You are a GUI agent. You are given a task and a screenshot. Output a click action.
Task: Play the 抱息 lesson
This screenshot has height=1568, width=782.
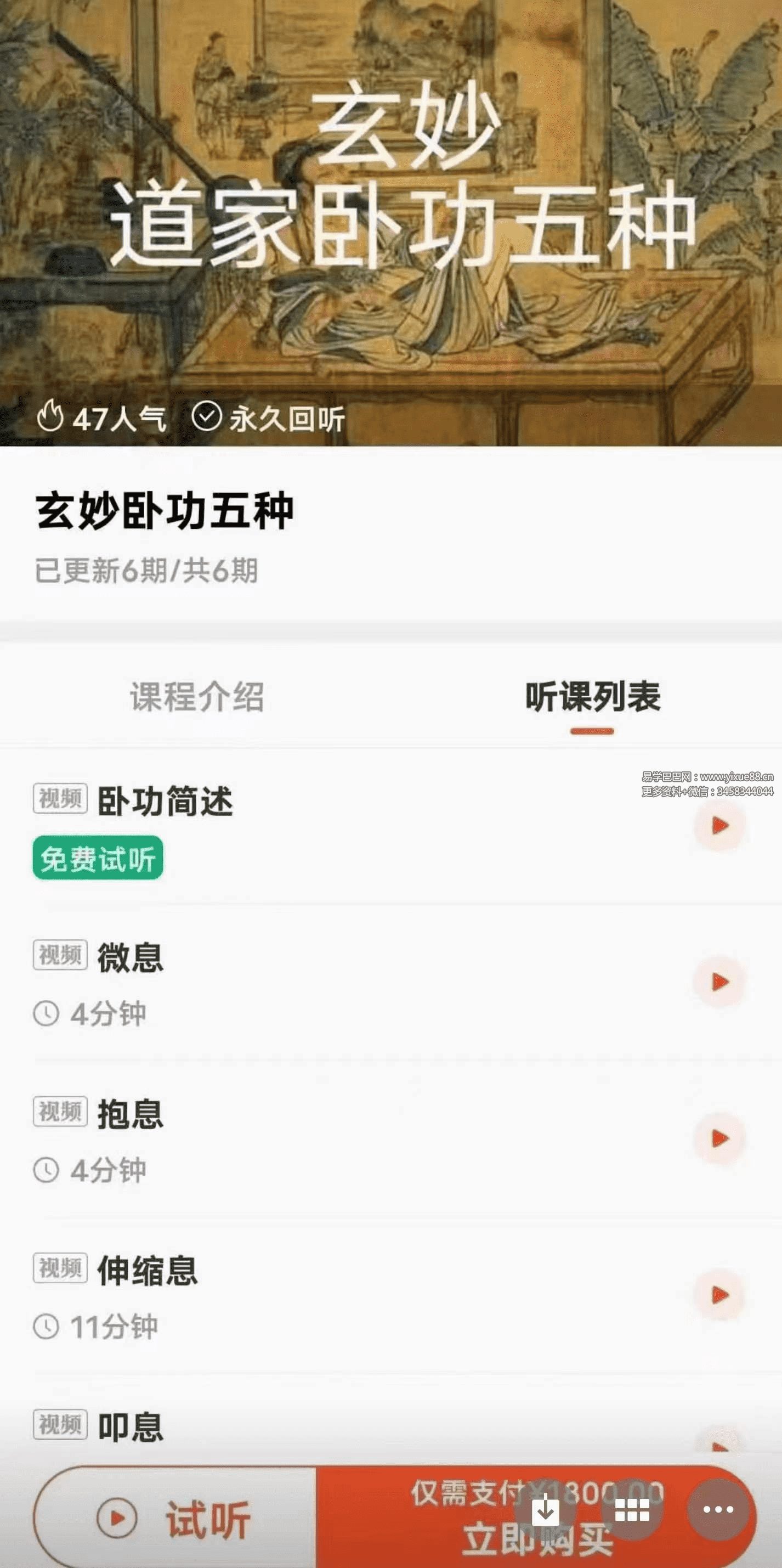coord(720,1138)
